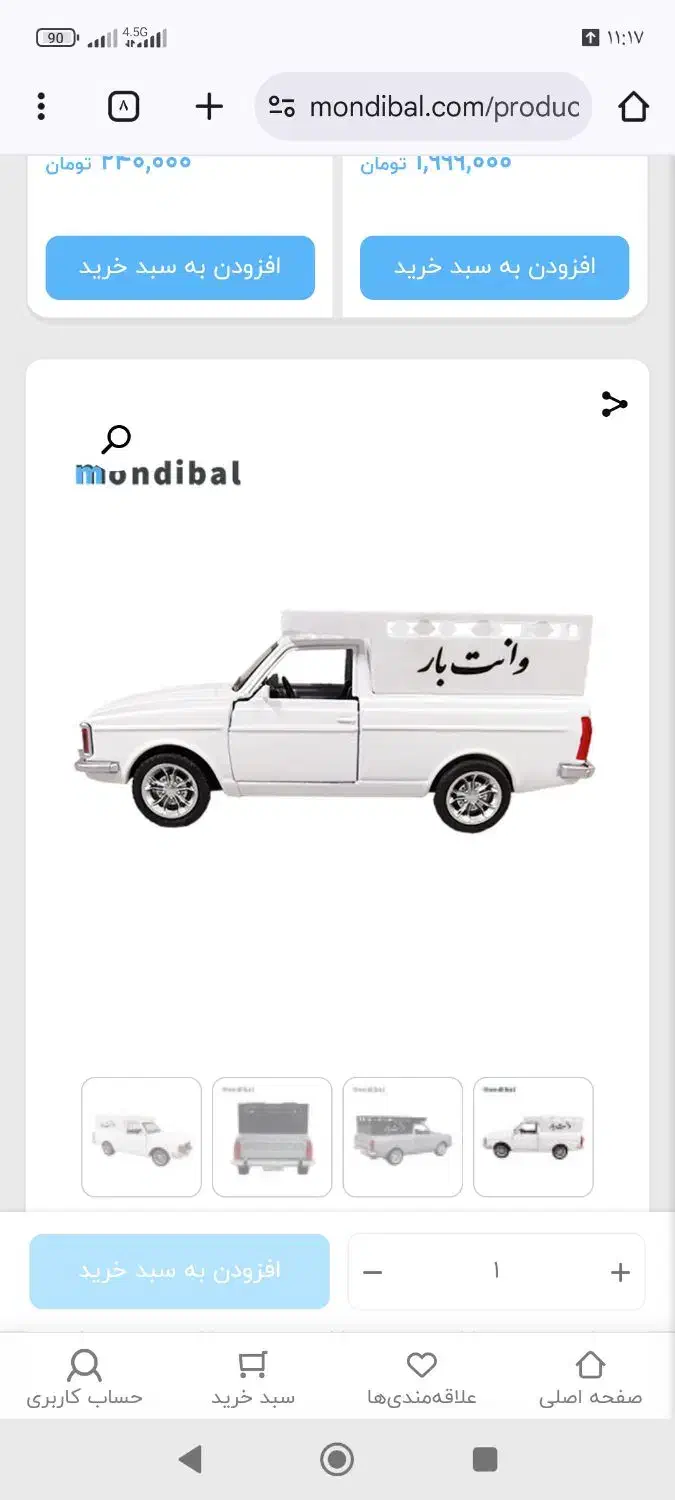675x1500 pixels.
Task: Open the سبد خرید cart tab
Action: (x=253, y=1378)
